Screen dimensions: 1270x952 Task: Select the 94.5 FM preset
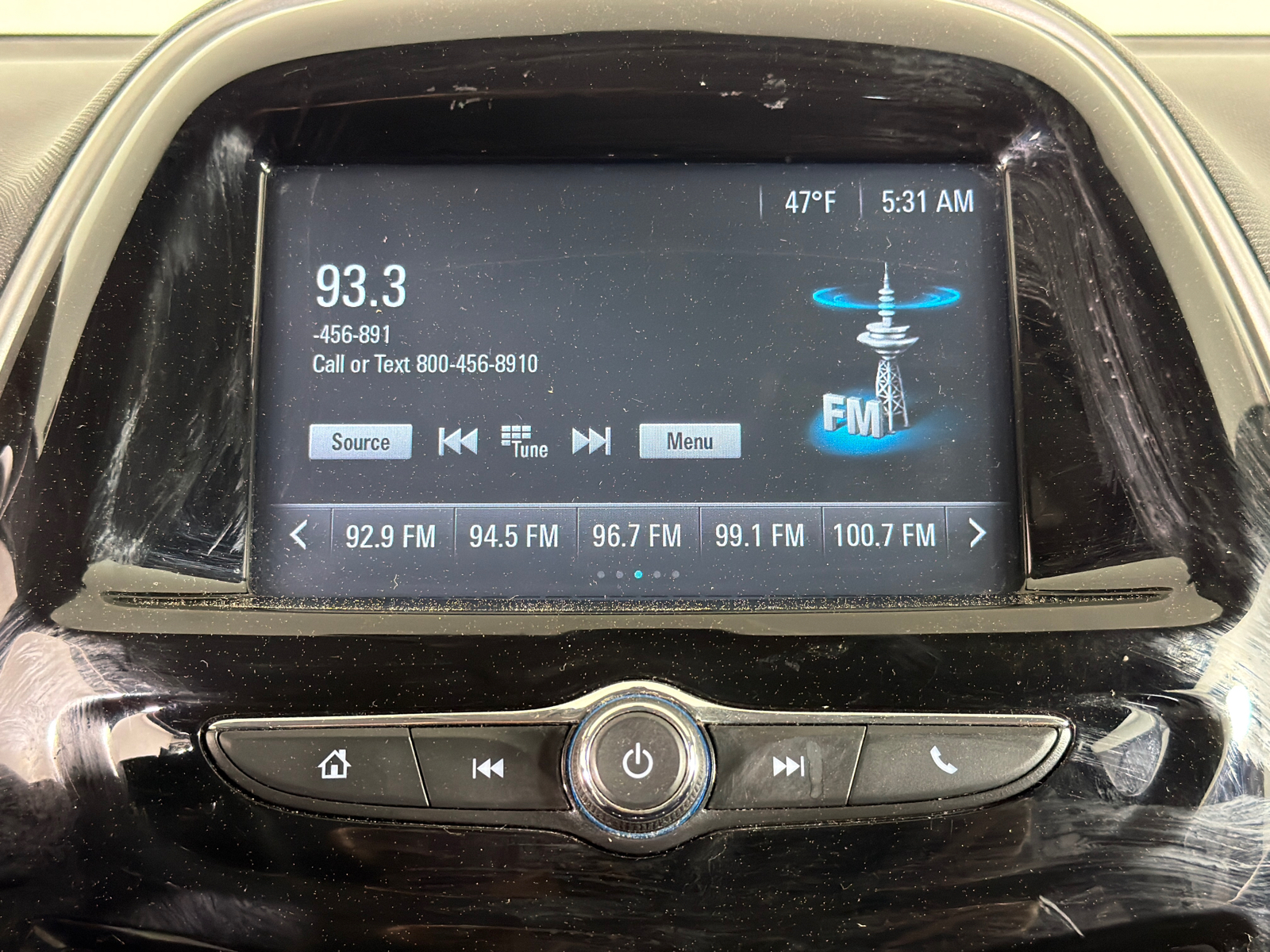tap(514, 536)
